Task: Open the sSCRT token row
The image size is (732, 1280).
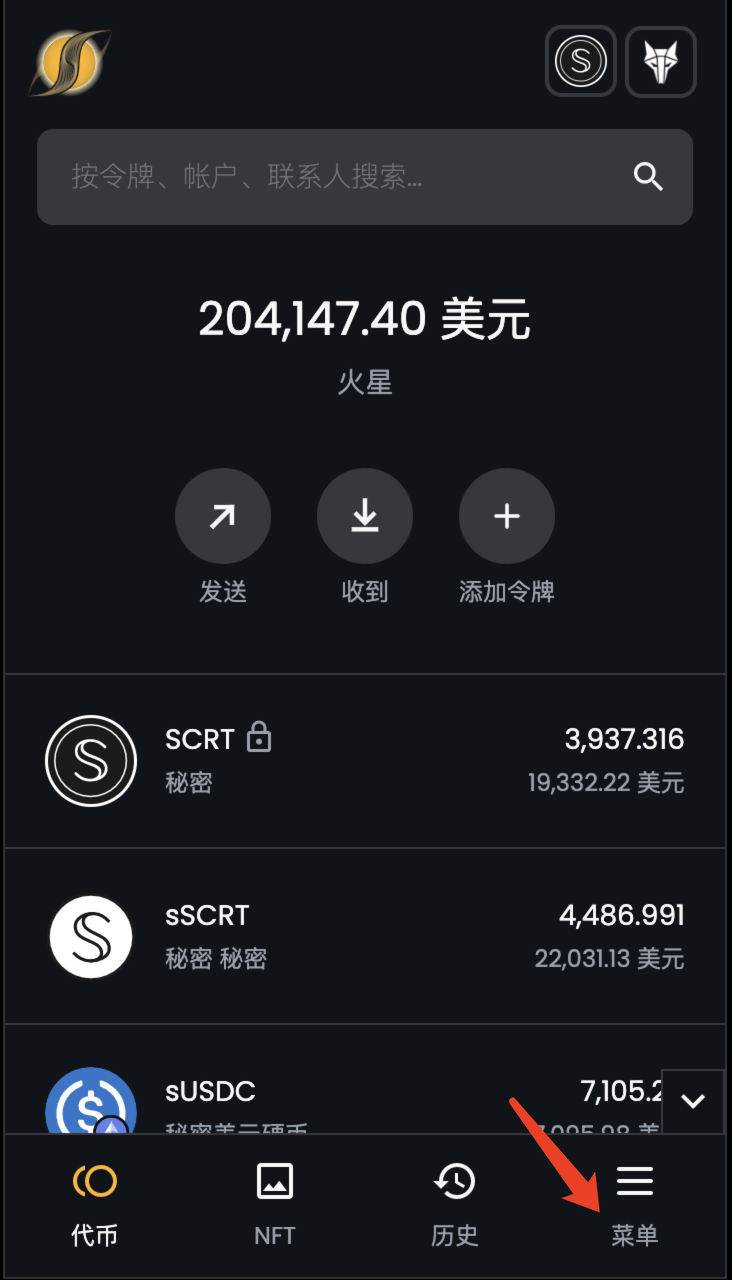Action: 365,937
